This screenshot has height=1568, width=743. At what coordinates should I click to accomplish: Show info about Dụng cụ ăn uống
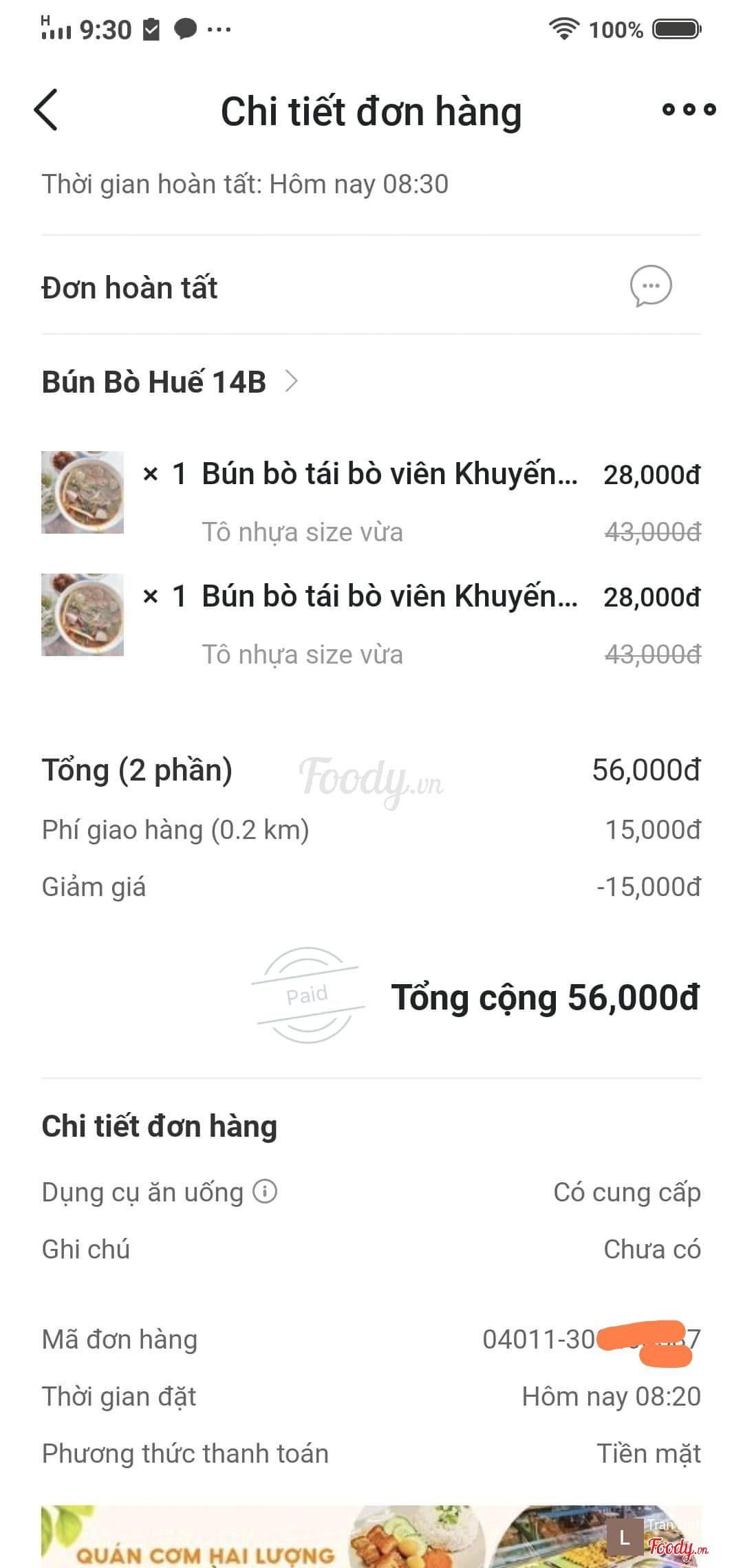[265, 1191]
